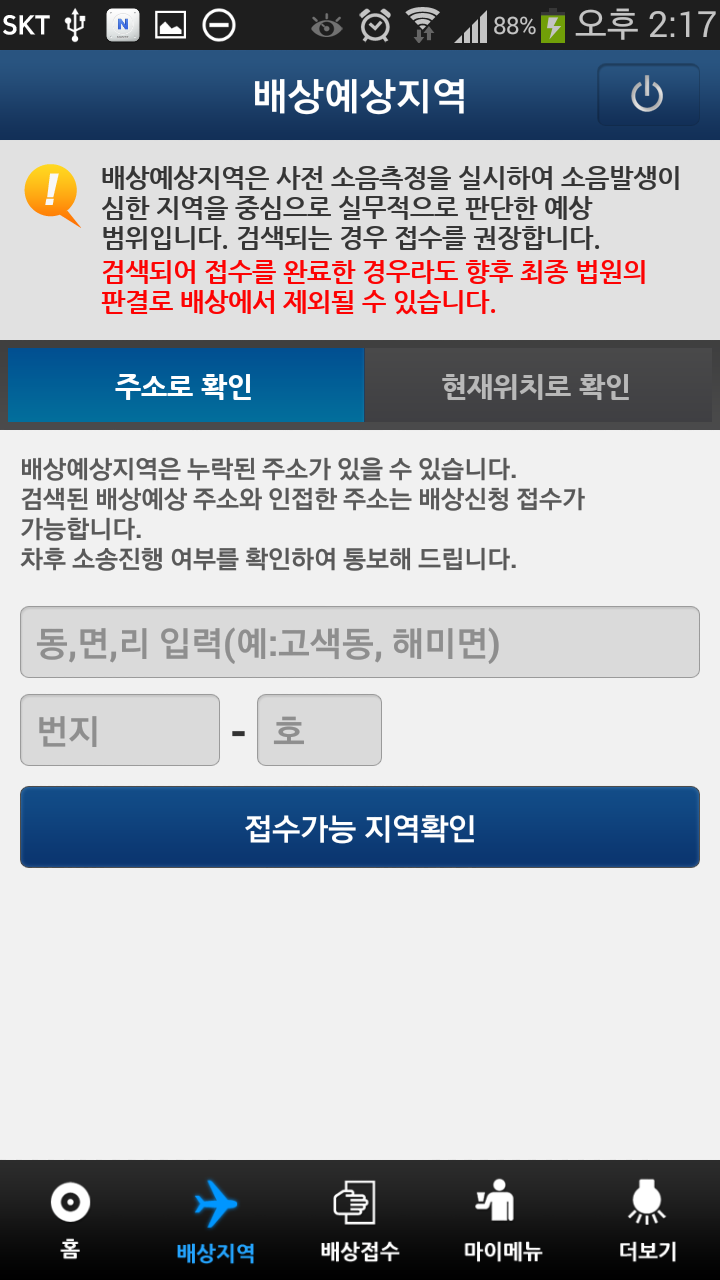
Task: Tap the 호 input field
Action: tap(319, 730)
